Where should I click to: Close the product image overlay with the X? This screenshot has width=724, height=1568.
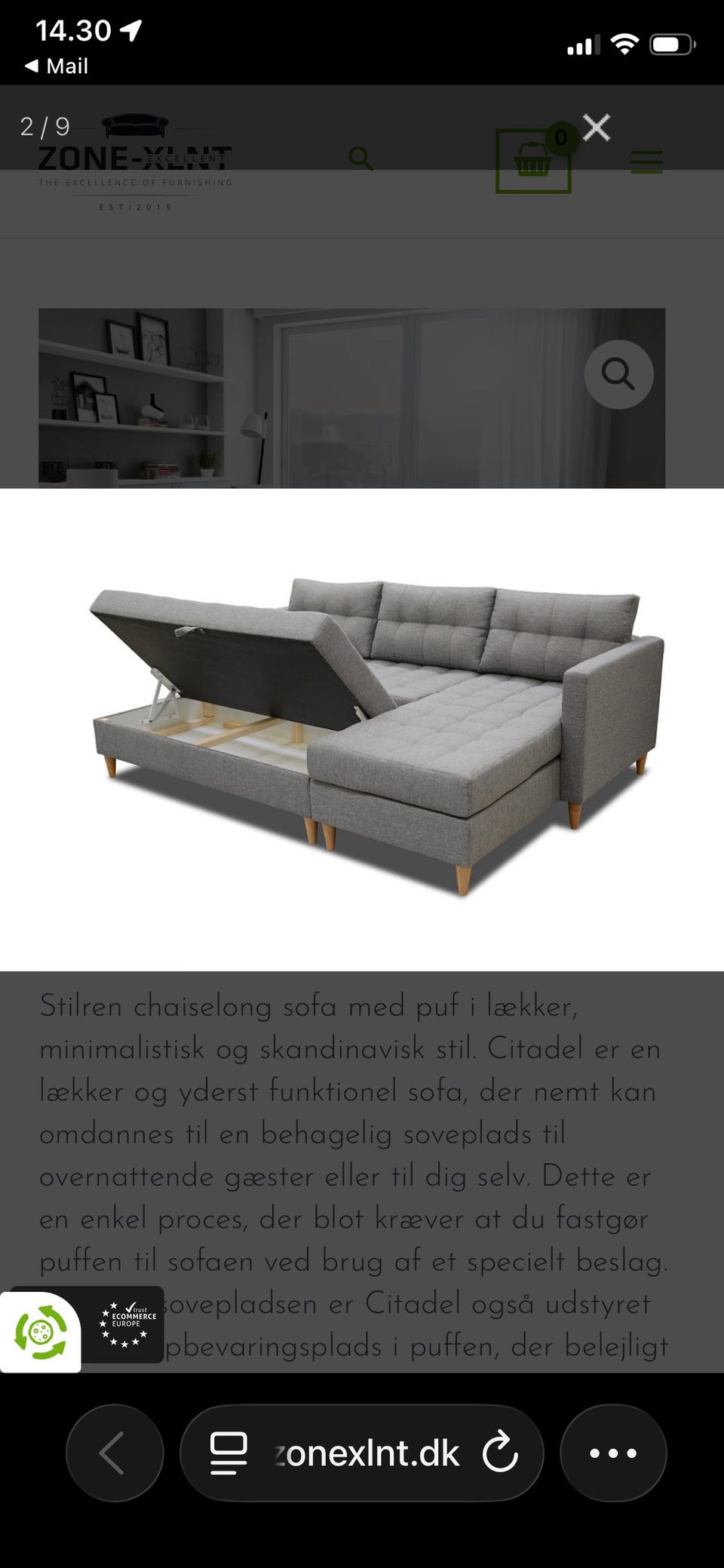click(596, 127)
